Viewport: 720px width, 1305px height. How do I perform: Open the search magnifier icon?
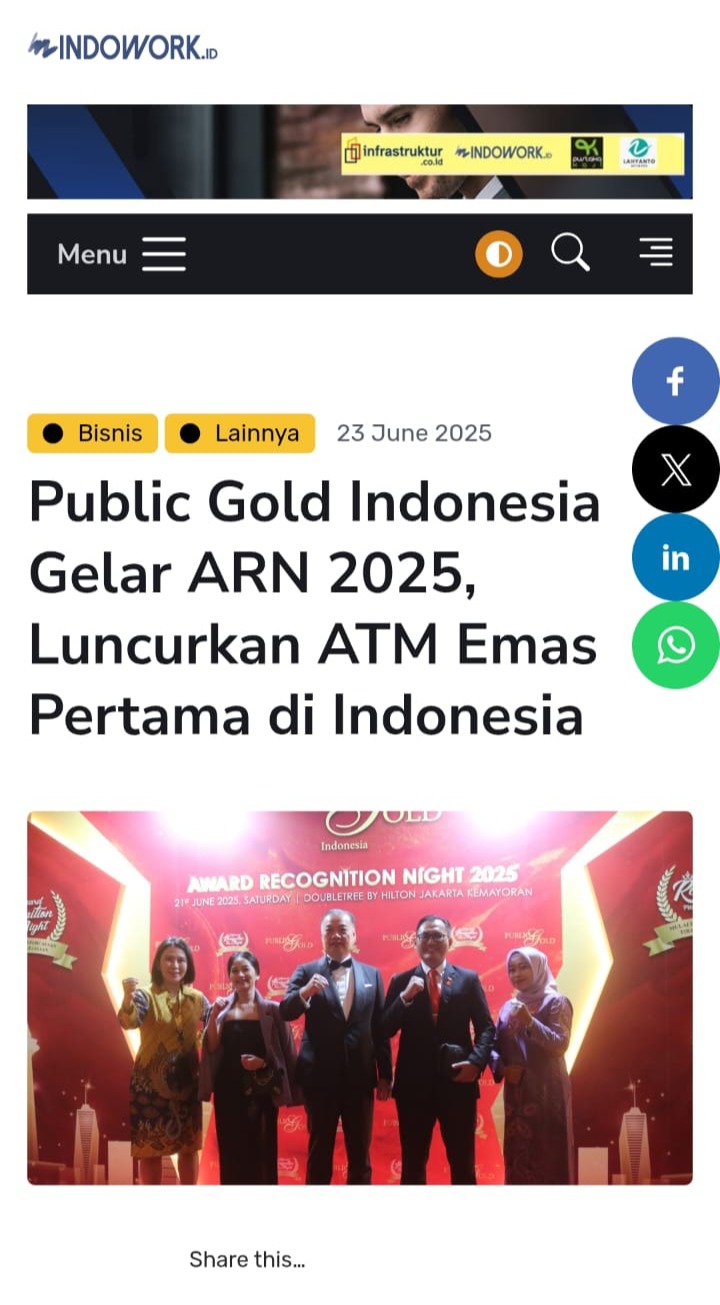click(570, 253)
